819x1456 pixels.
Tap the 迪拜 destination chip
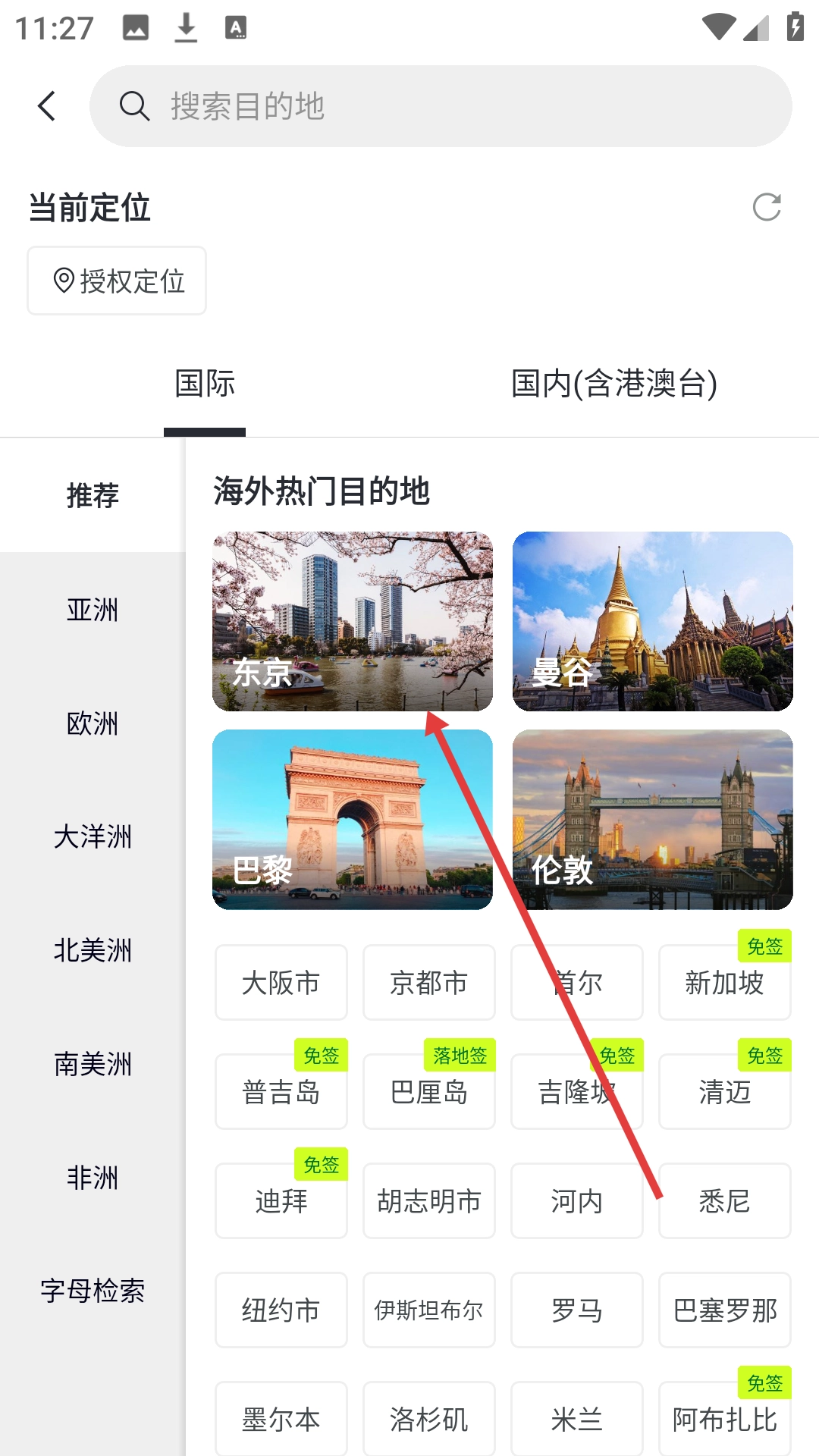(x=281, y=1201)
